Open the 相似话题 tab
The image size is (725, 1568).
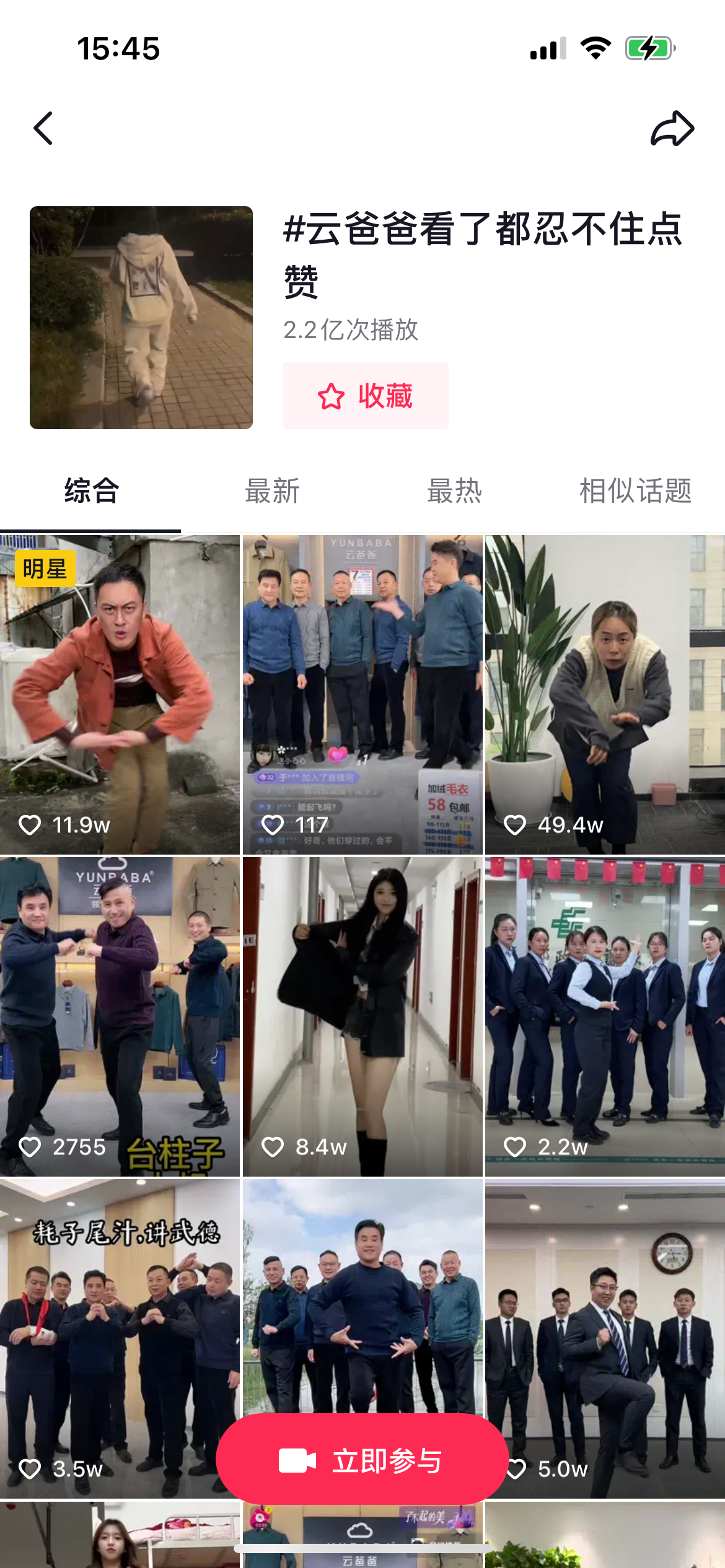pyautogui.click(x=635, y=491)
